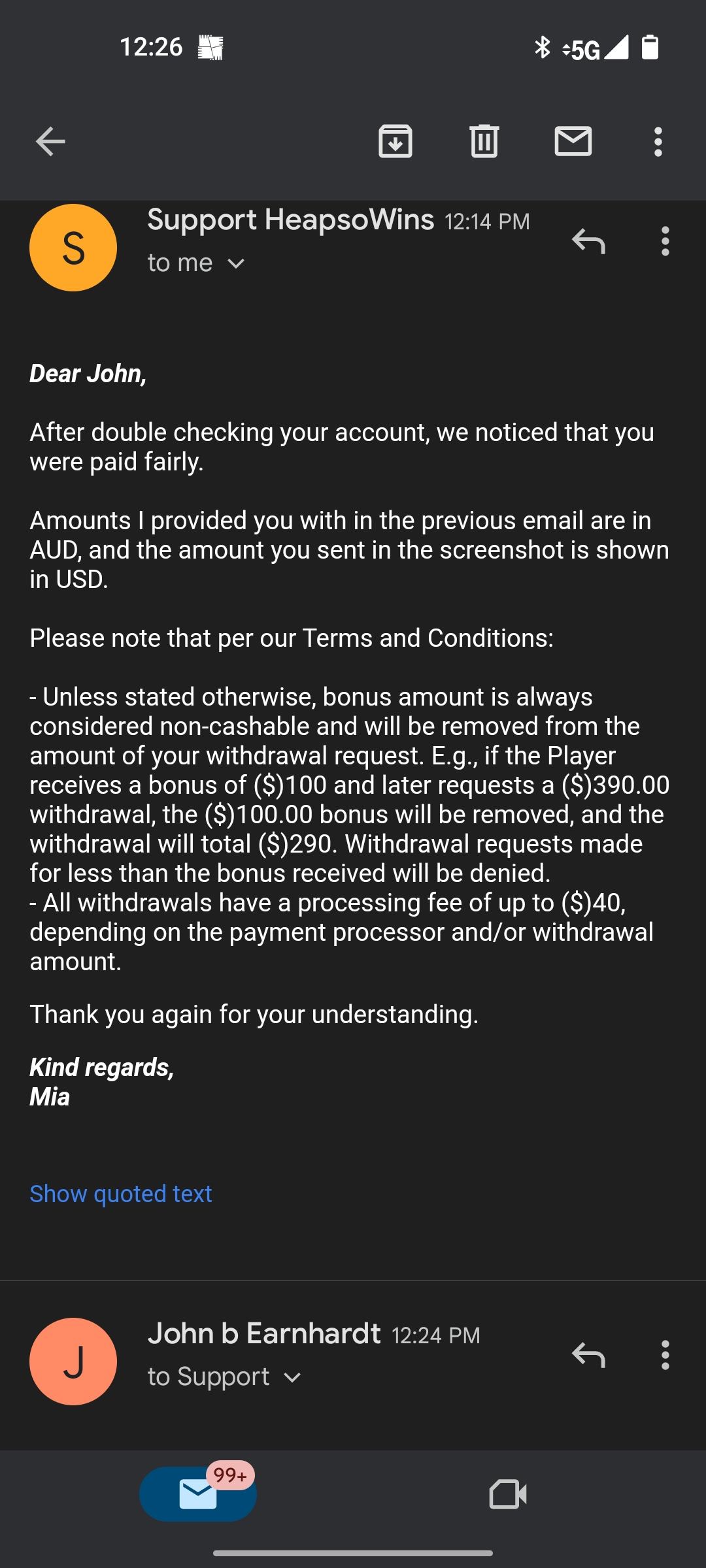Tap the Support HeapsoWins sender avatar

click(73, 248)
